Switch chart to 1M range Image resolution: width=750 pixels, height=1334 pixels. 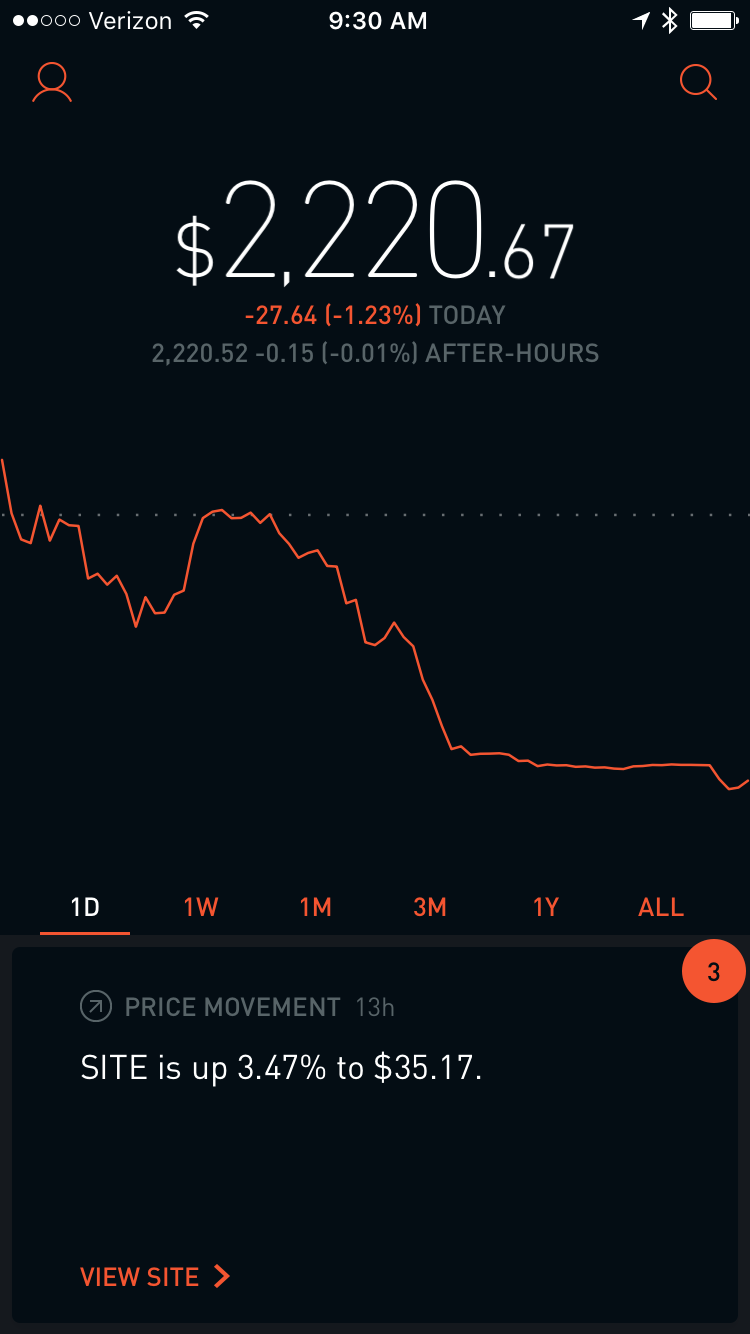(x=316, y=907)
